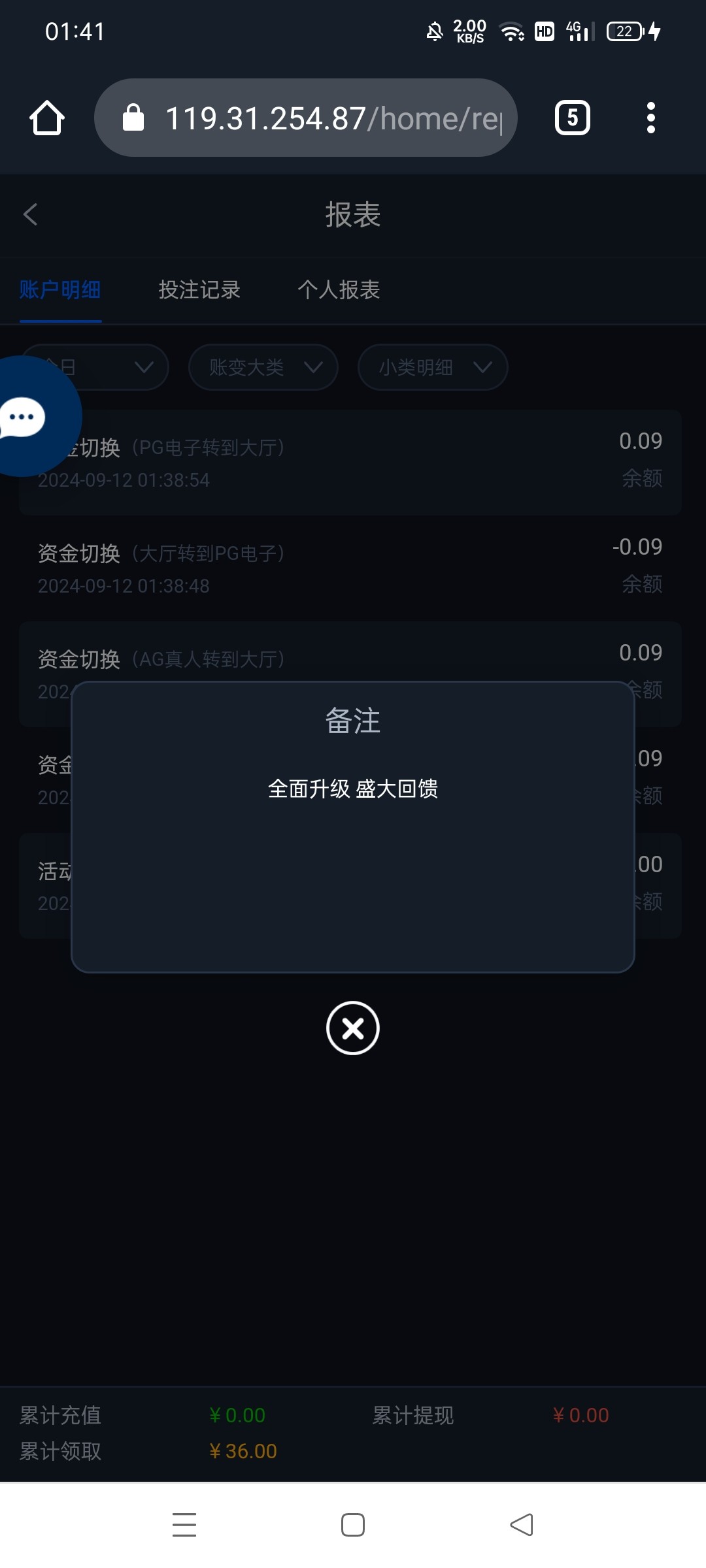Switch to 投注记录 tab
This screenshot has width=706, height=1568.
pos(199,289)
